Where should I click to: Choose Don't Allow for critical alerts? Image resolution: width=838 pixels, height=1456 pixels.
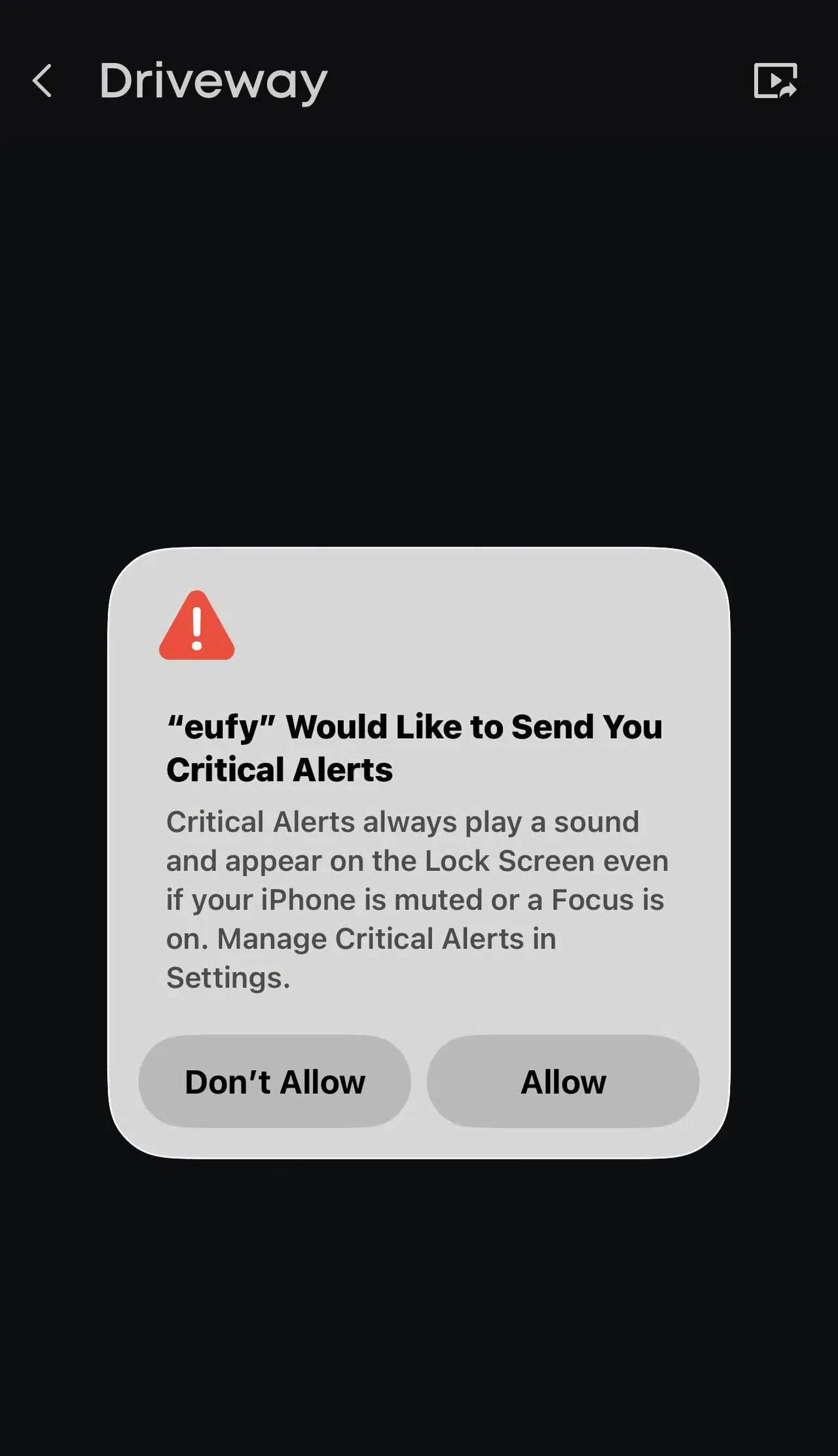(274, 1081)
